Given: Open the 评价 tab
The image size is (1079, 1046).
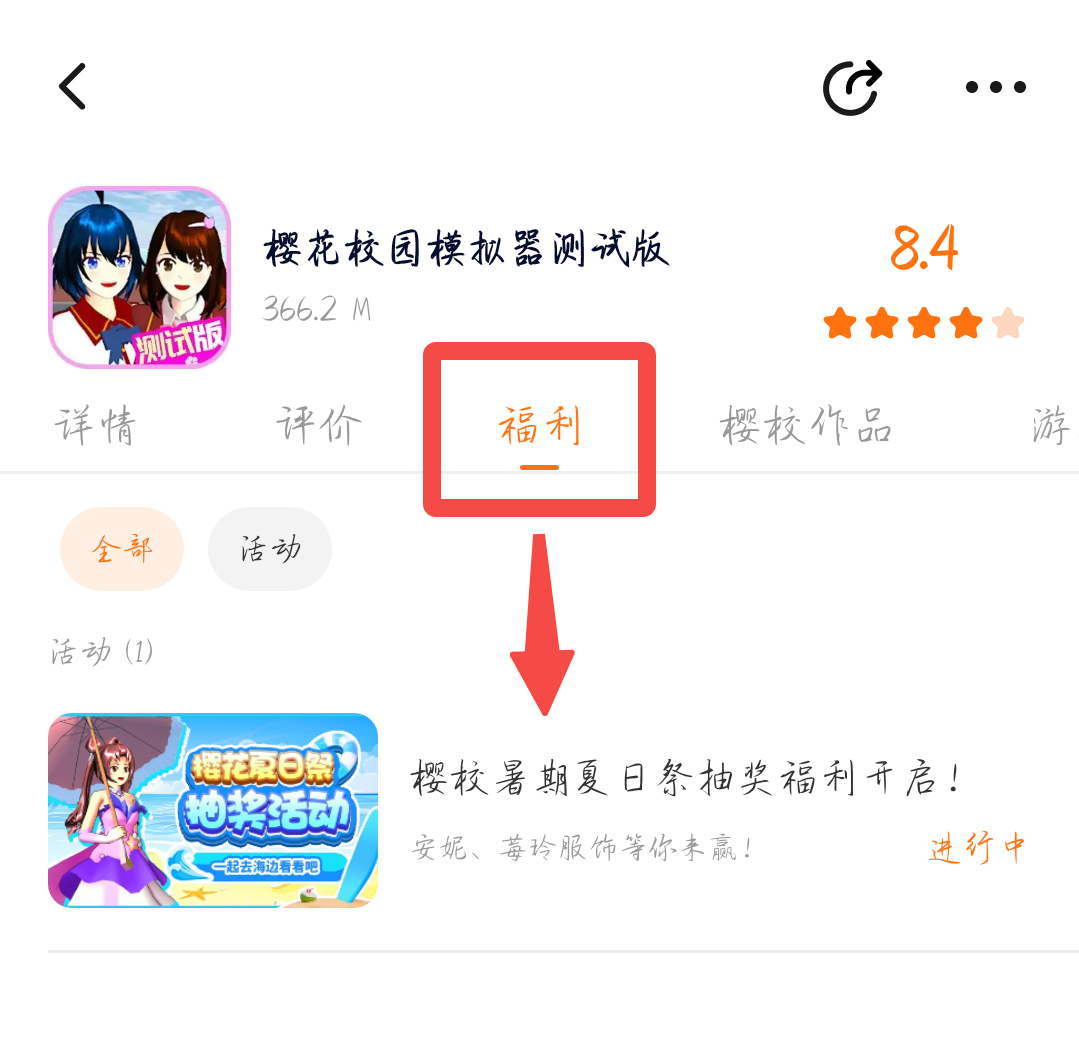Looking at the screenshot, I should 319,427.
